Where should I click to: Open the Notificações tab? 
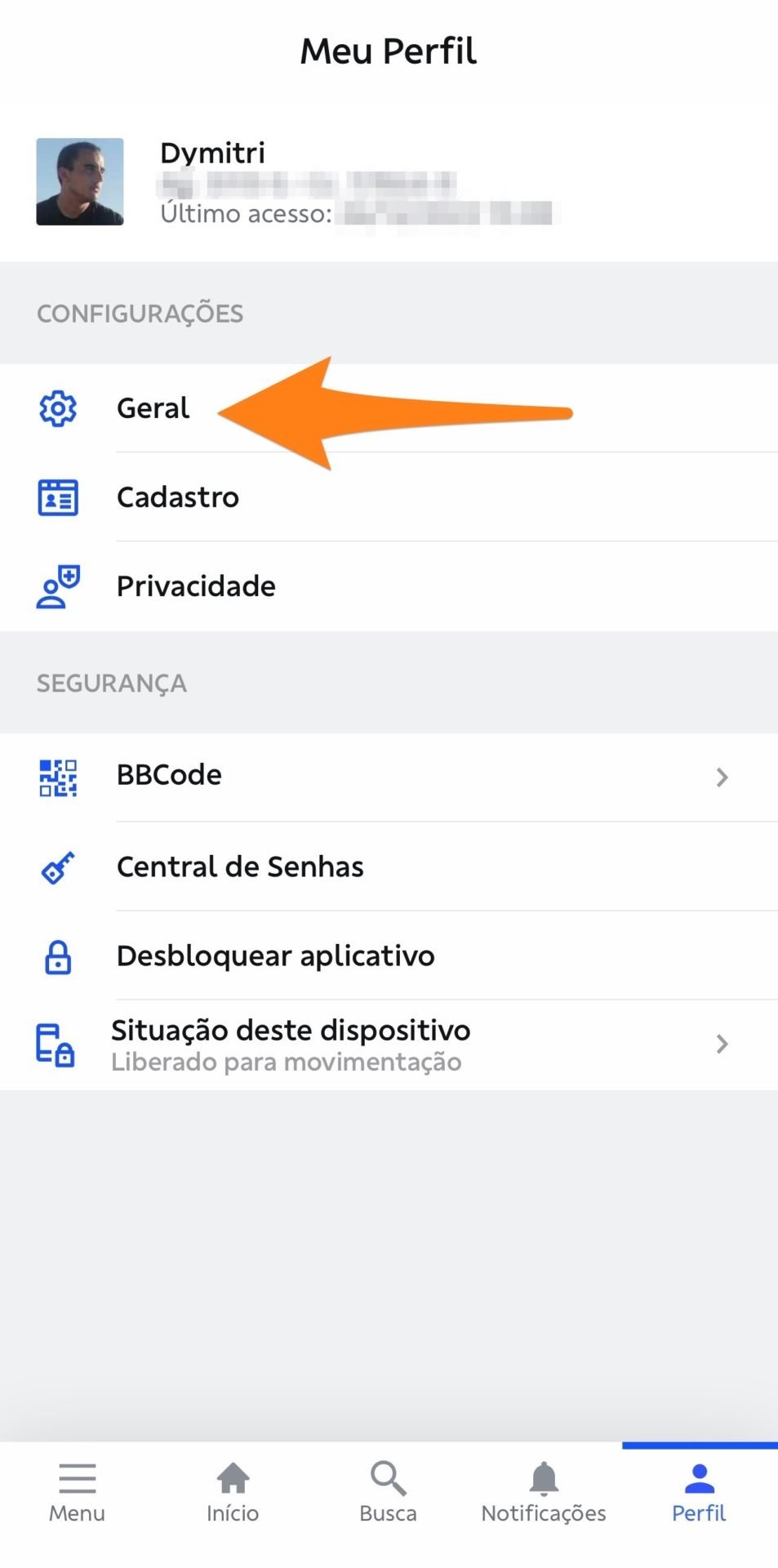(544, 1493)
